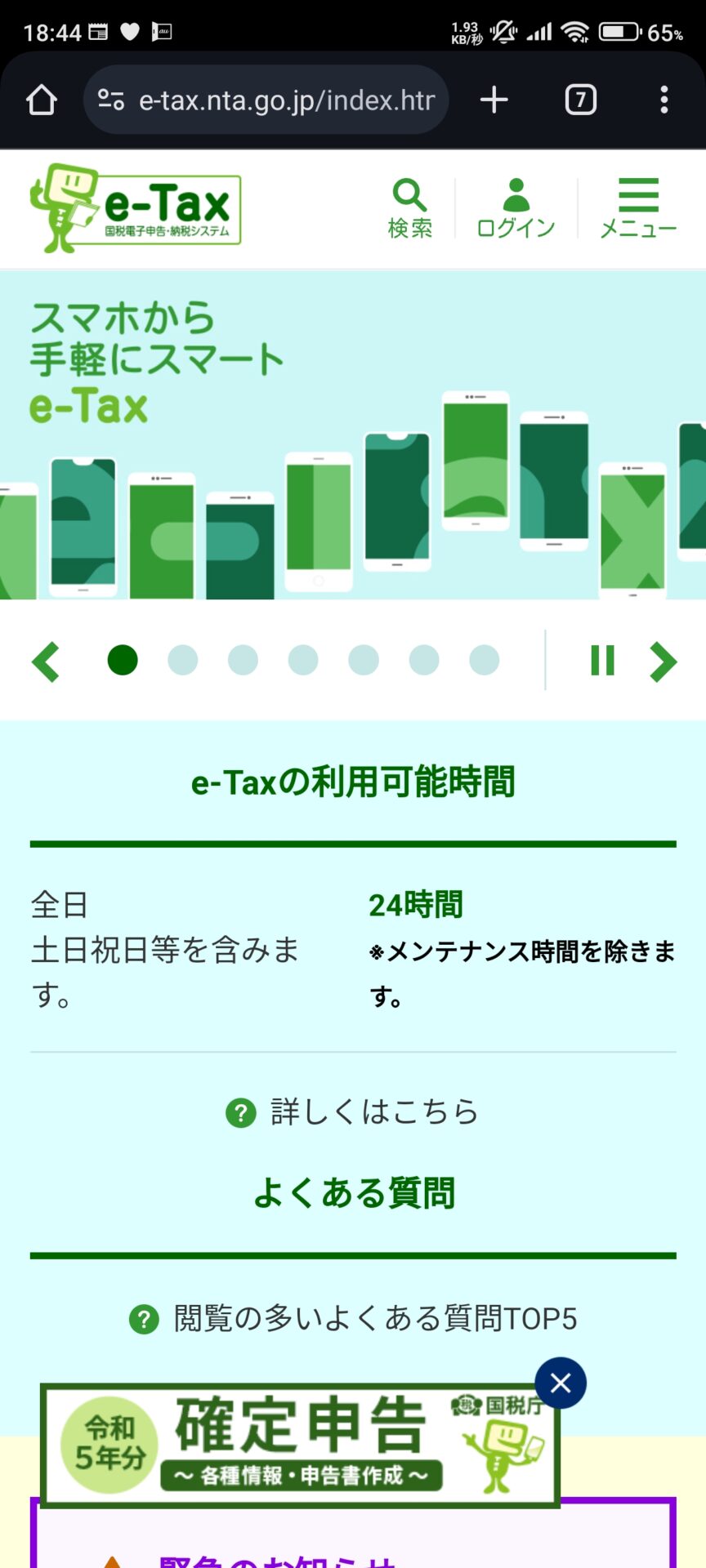Open 閲覧の多いよくある質問TOP5 link

[x=353, y=1319]
